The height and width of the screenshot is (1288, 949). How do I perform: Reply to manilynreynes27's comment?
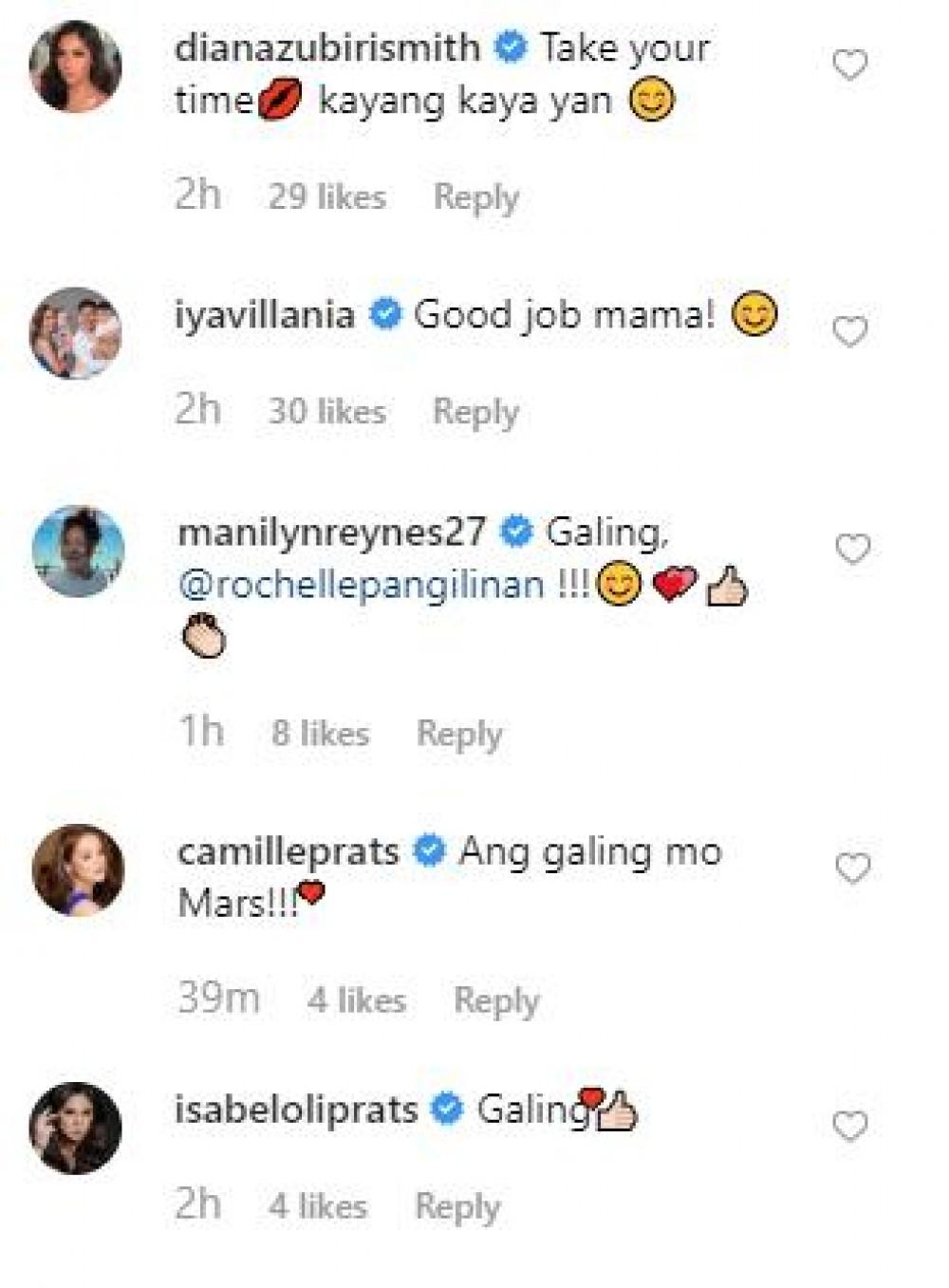tap(459, 734)
